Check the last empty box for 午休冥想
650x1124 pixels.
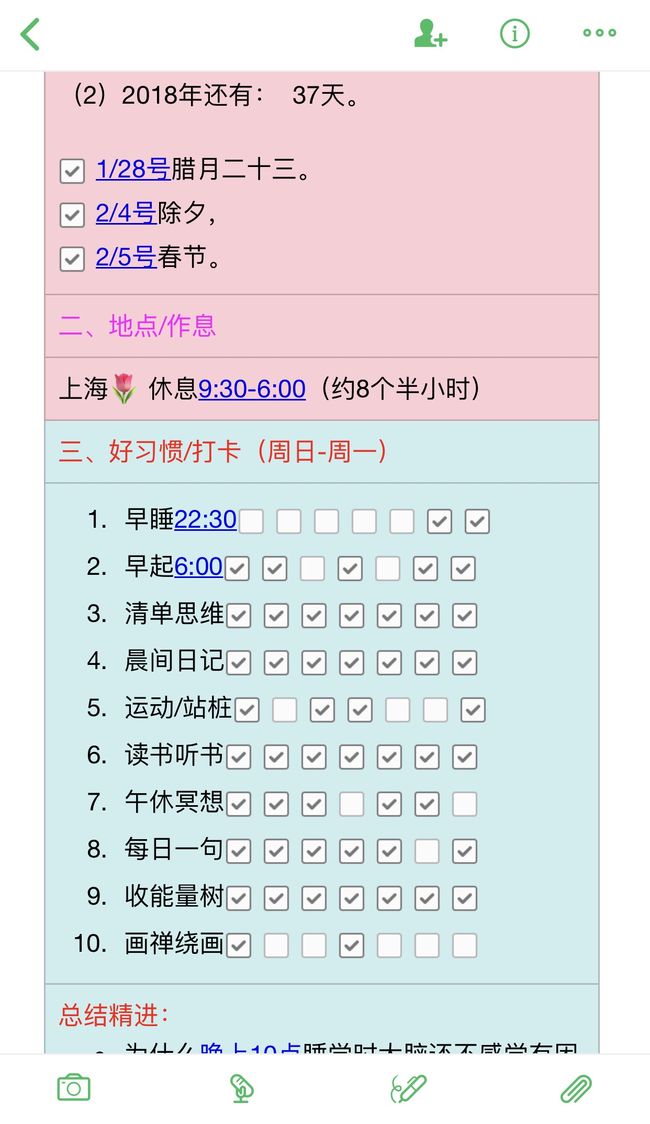pos(464,804)
